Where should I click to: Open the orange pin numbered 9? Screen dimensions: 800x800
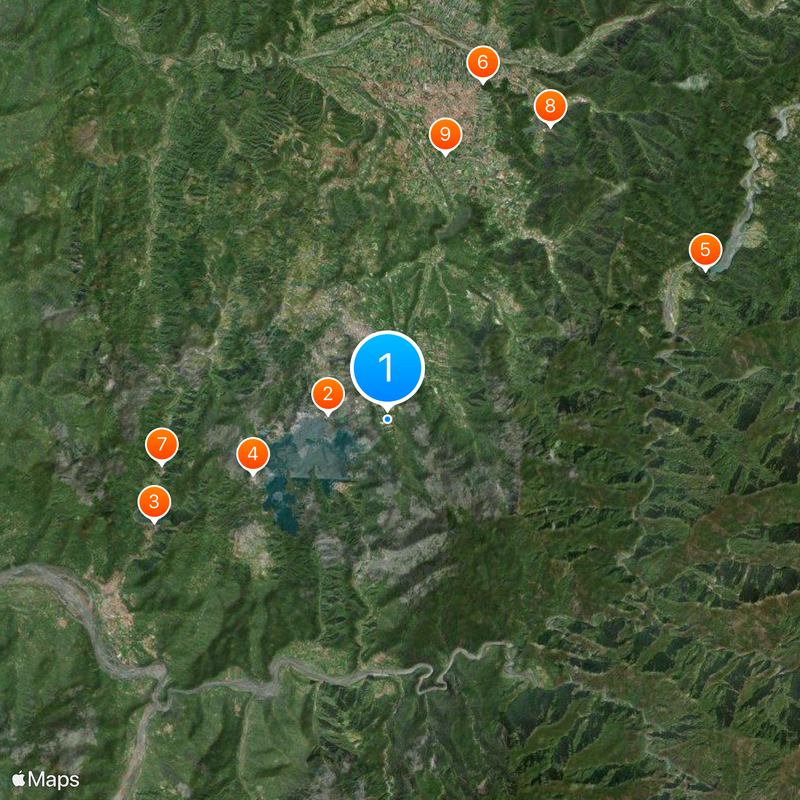445,134
